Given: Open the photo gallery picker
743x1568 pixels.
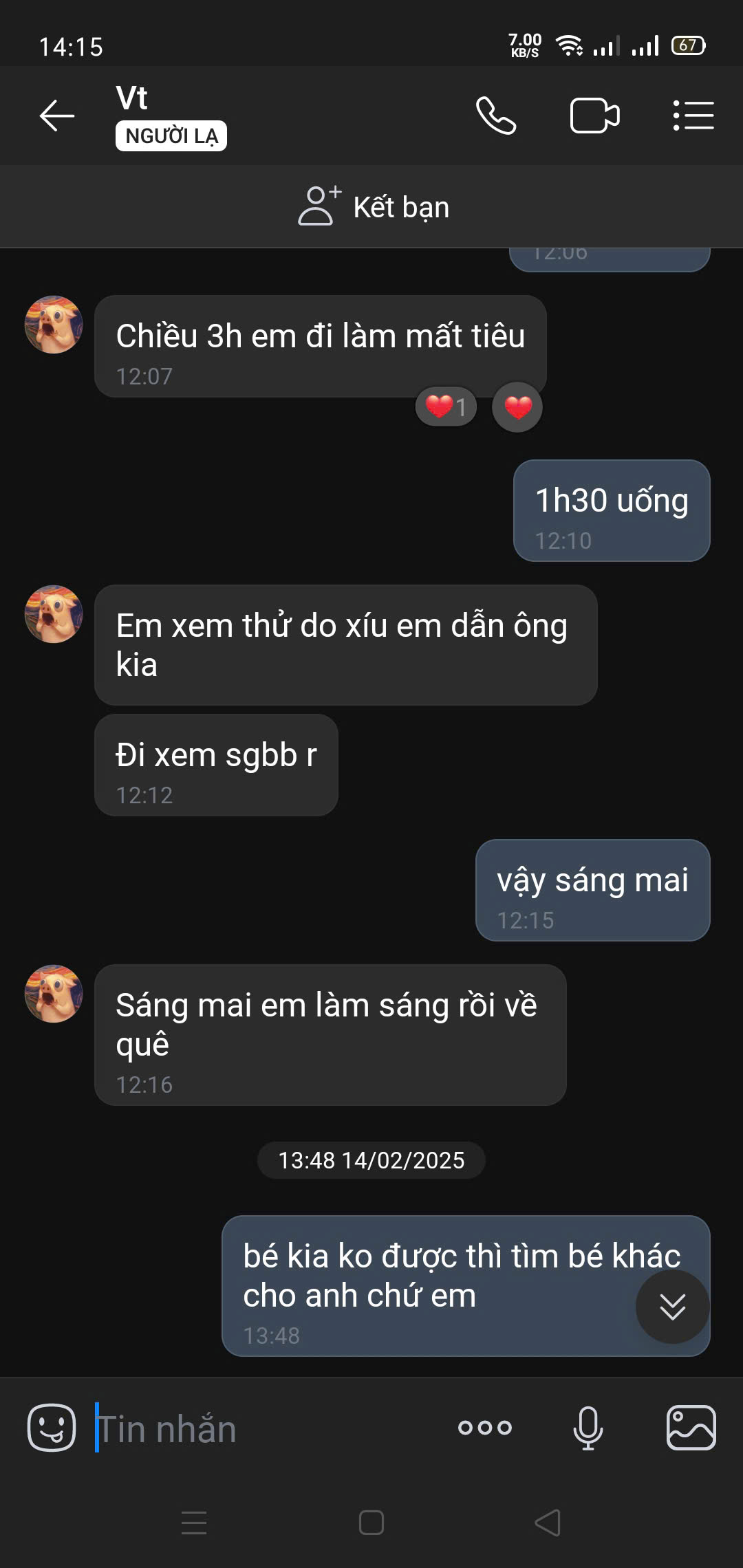Looking at the screenshot, I should tap(691, 1428).
